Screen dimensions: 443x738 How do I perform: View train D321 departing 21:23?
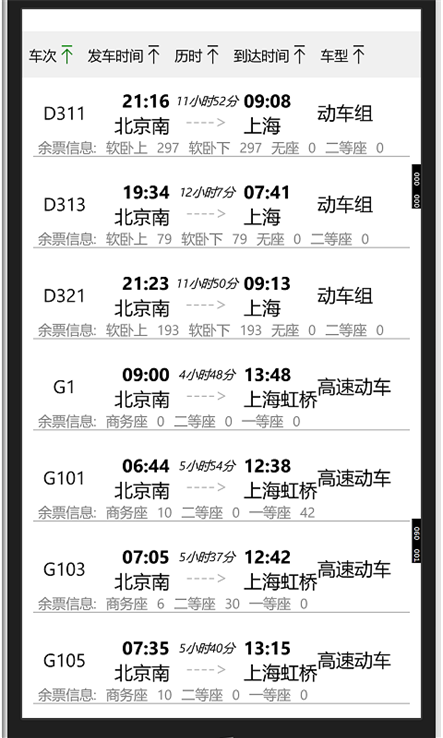pyautogui.click(x=221, y=305)
